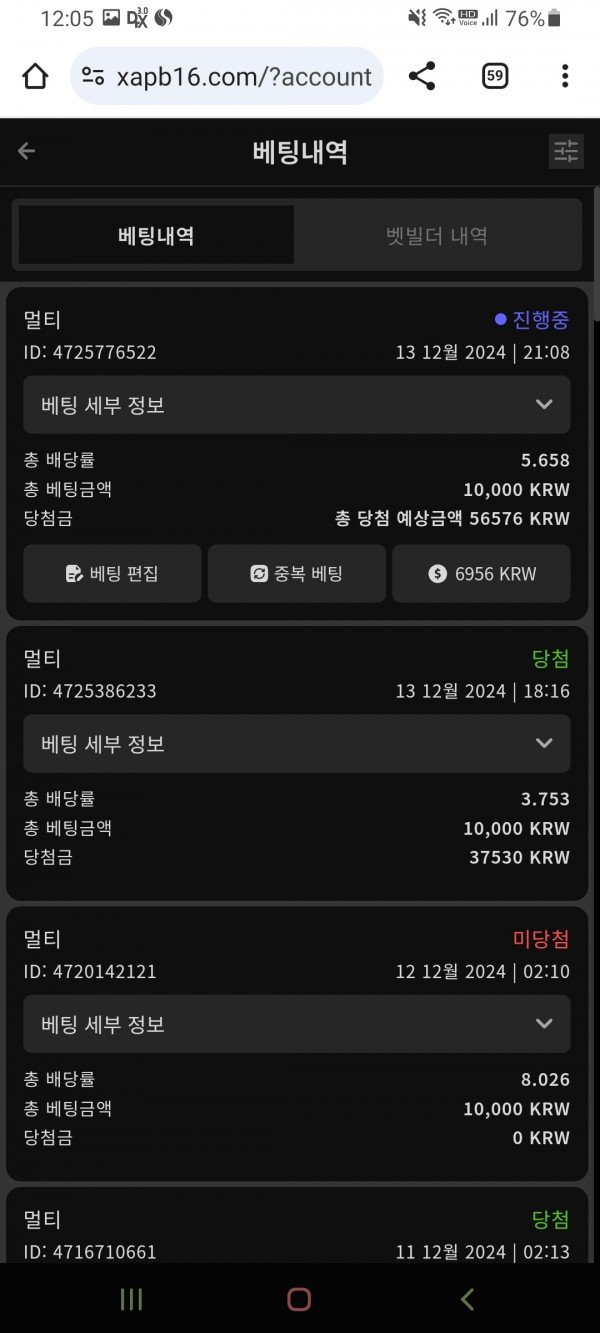The width and height of the screenshot is (600, 1333).
Task: Open the browser overflow menu
Action: 565,76
